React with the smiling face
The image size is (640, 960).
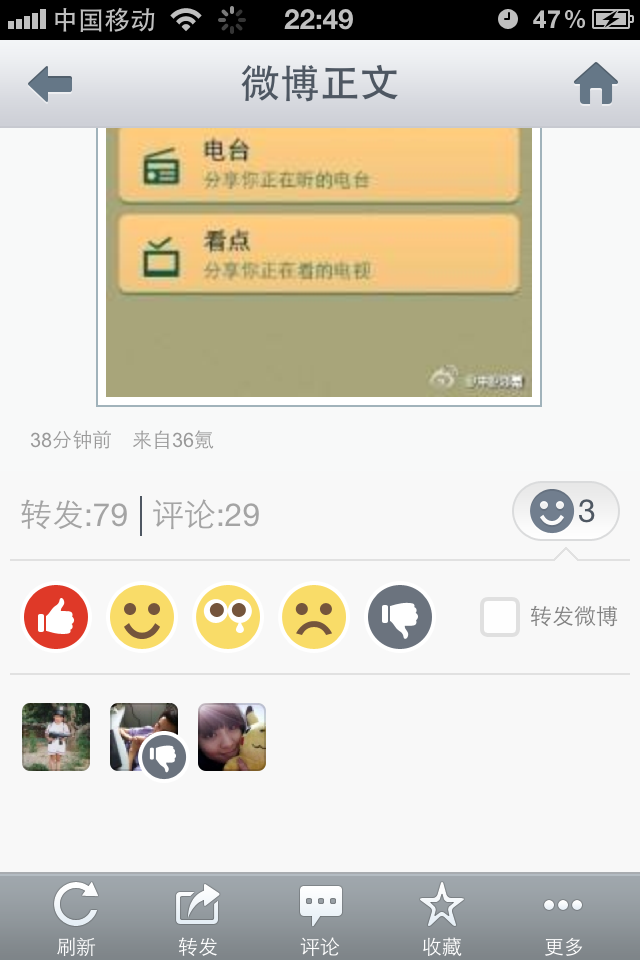click(142, 617)
